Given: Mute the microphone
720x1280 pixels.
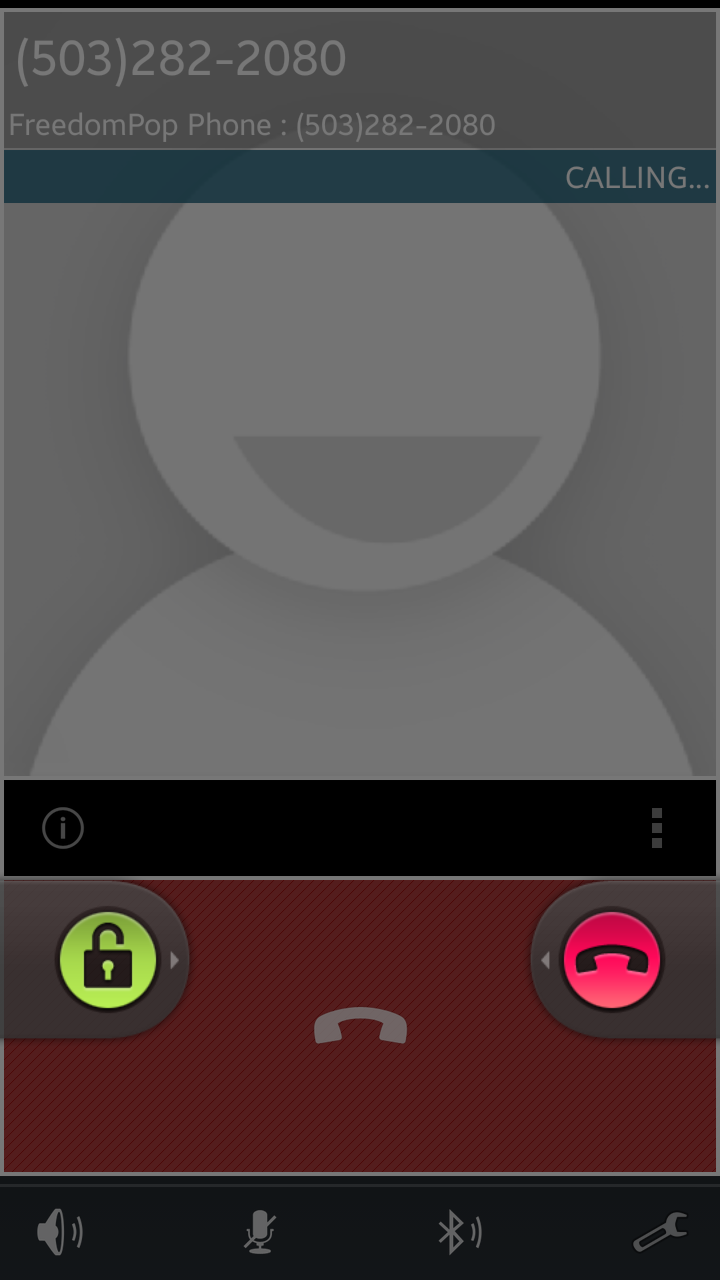Looking at the screenshot, I should pyautogui.click(x=260, y=1232).
